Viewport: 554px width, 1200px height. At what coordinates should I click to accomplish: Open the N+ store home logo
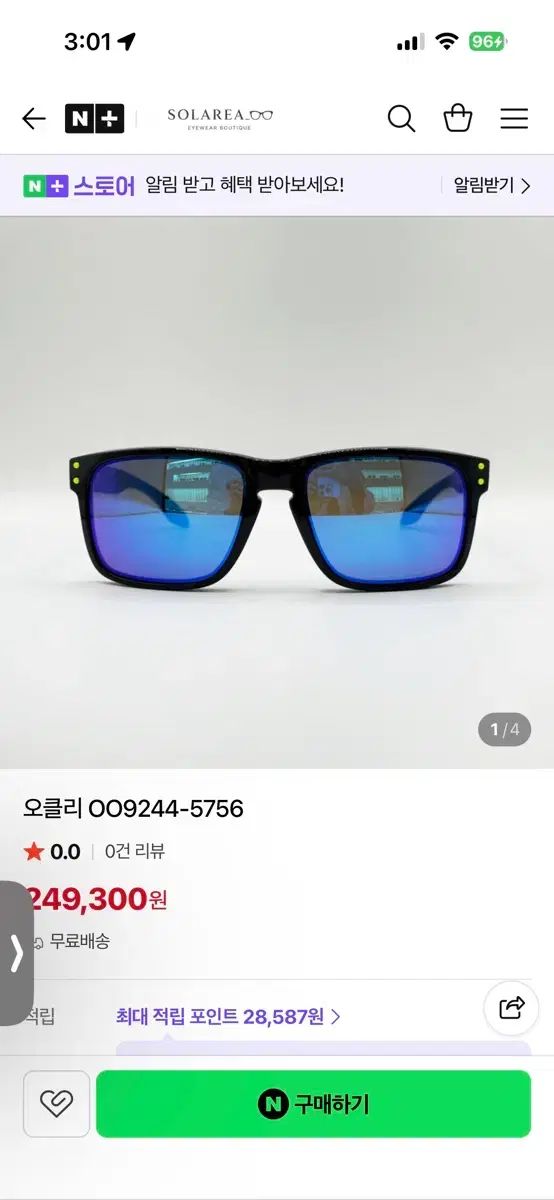(x=95, y=119)
